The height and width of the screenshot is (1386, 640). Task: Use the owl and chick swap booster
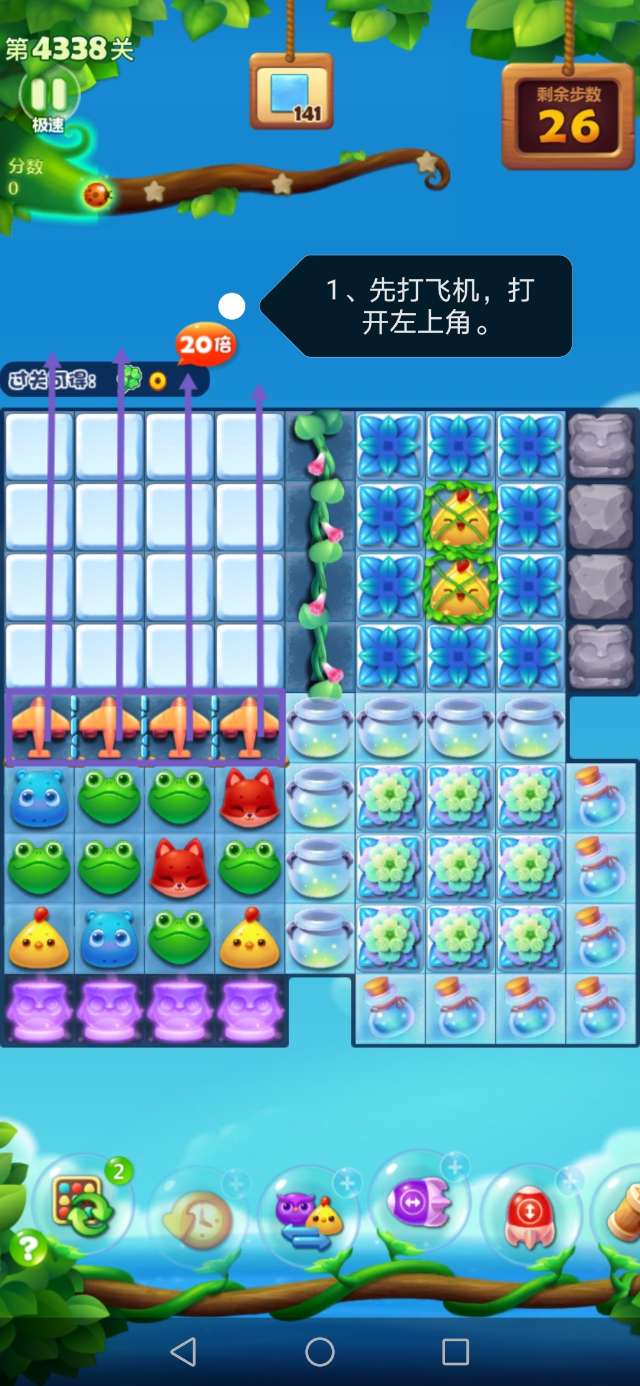tap(309, 1216)
